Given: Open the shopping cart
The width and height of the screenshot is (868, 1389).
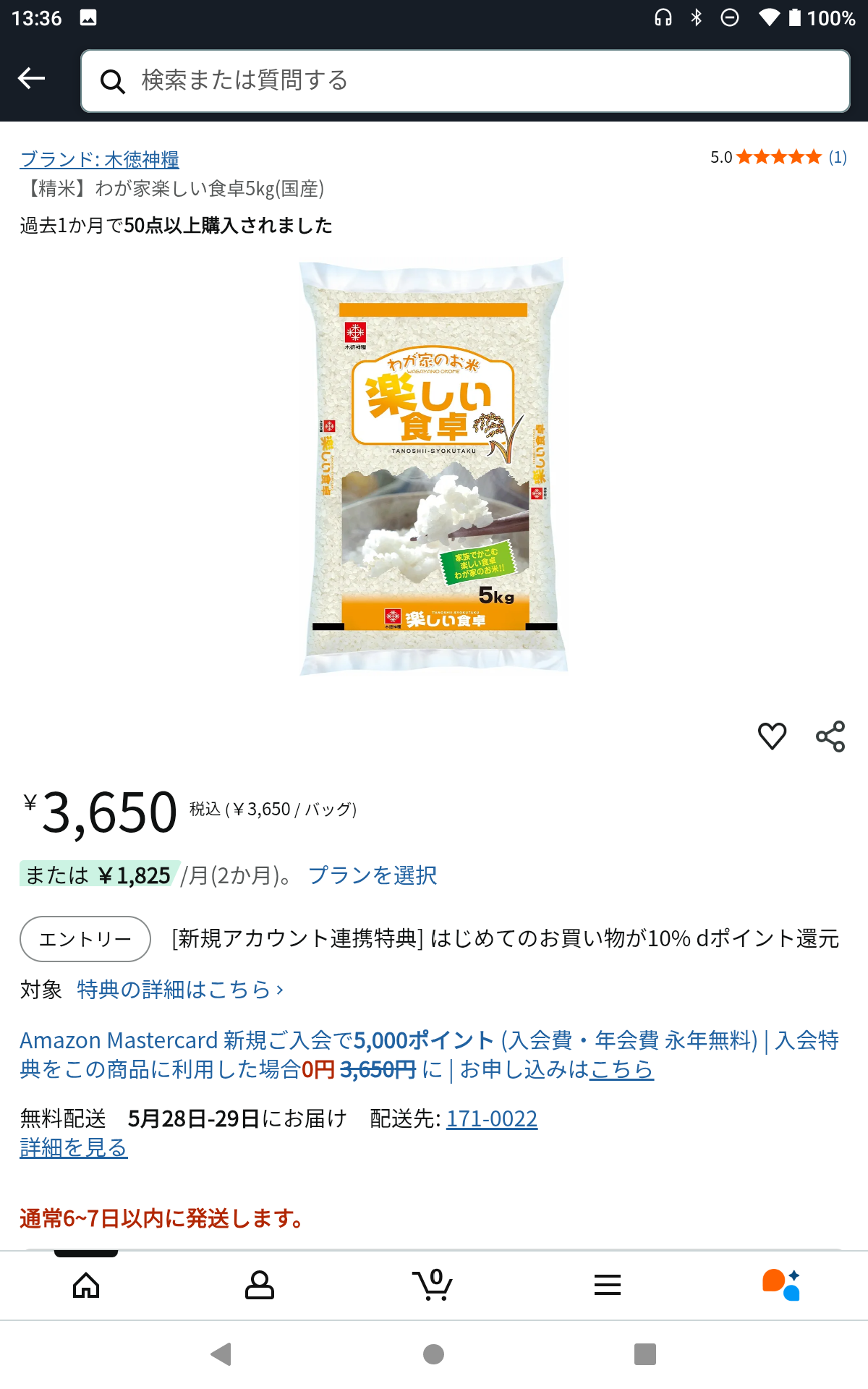Looking at the screenshot, I should (433, 1285).
